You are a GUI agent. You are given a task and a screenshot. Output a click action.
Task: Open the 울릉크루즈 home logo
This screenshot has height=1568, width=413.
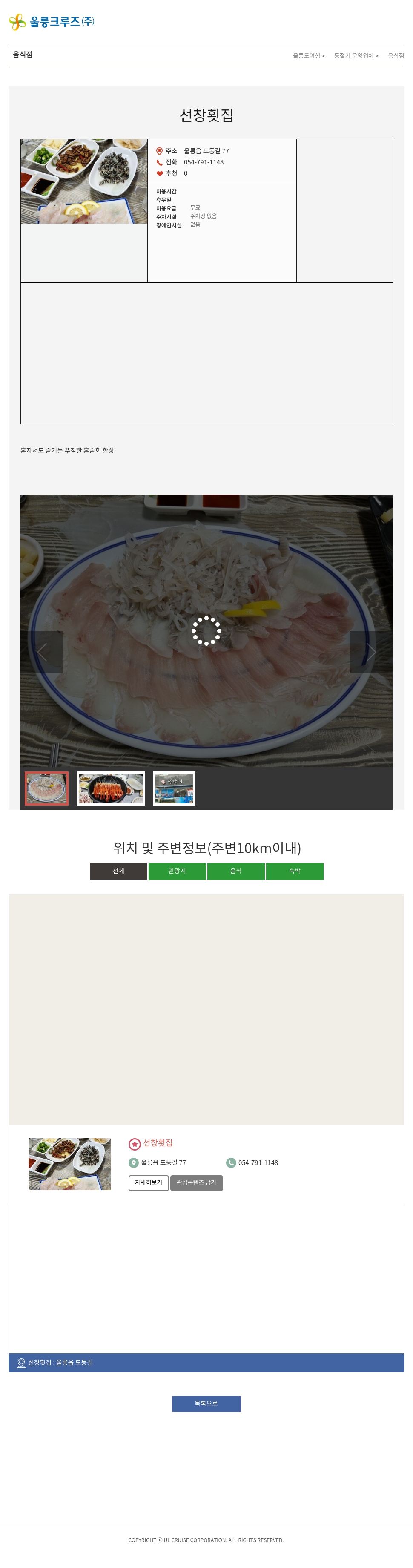52,22
